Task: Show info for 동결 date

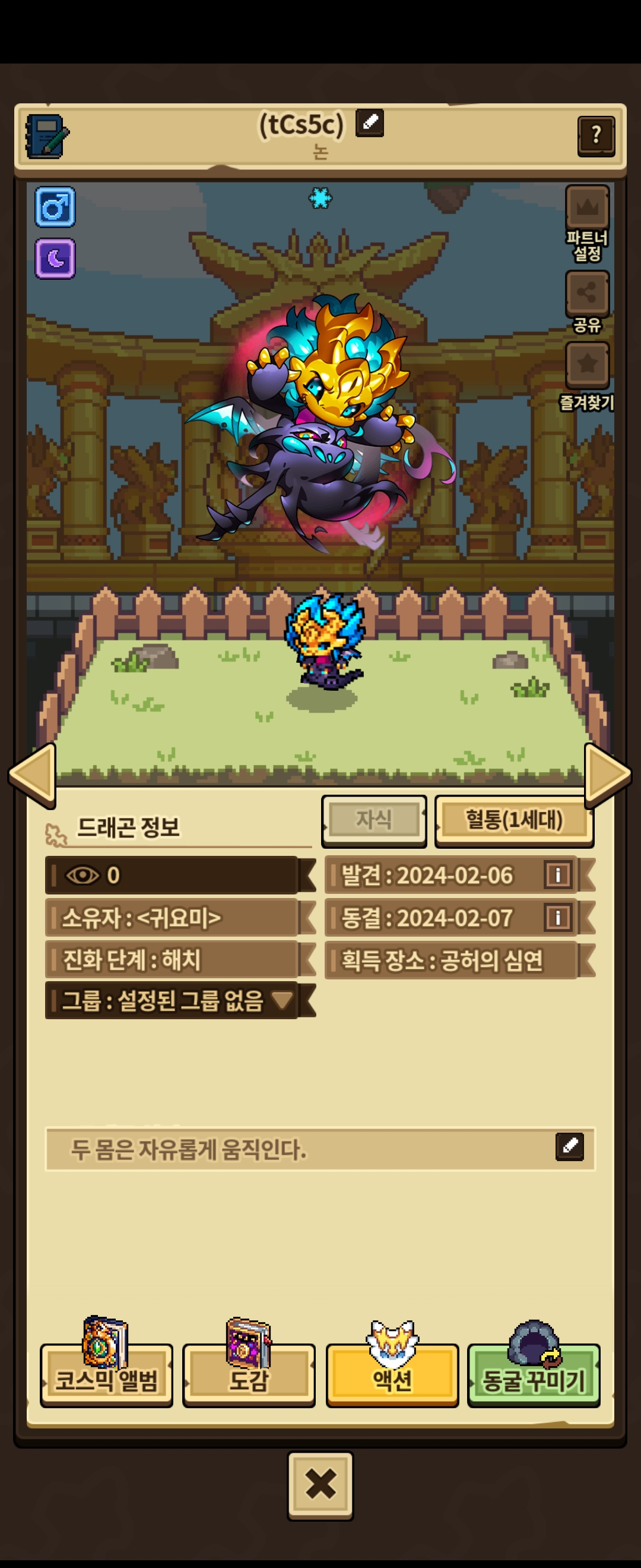Action: tap(558, 917)
